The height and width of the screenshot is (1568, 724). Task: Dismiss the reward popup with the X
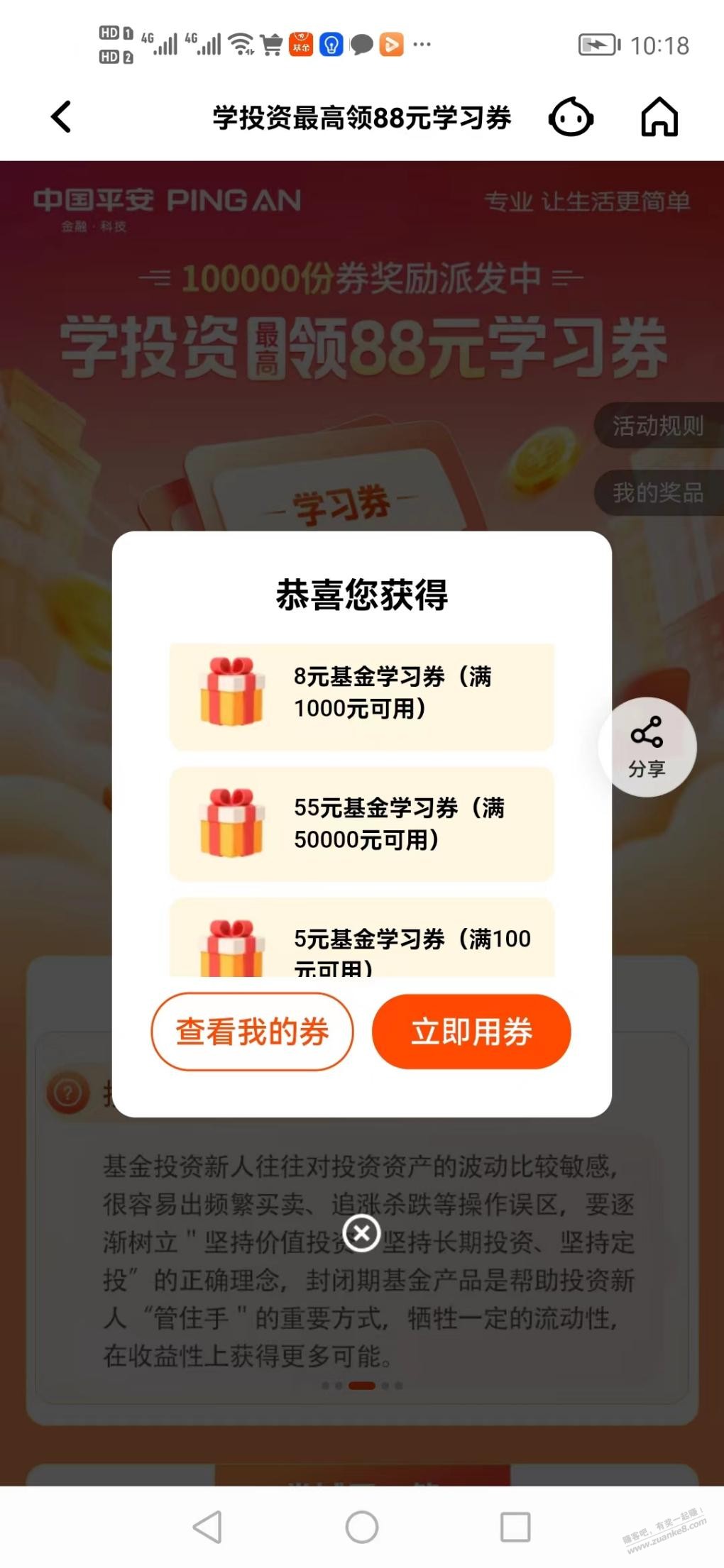coord(361,1232)
